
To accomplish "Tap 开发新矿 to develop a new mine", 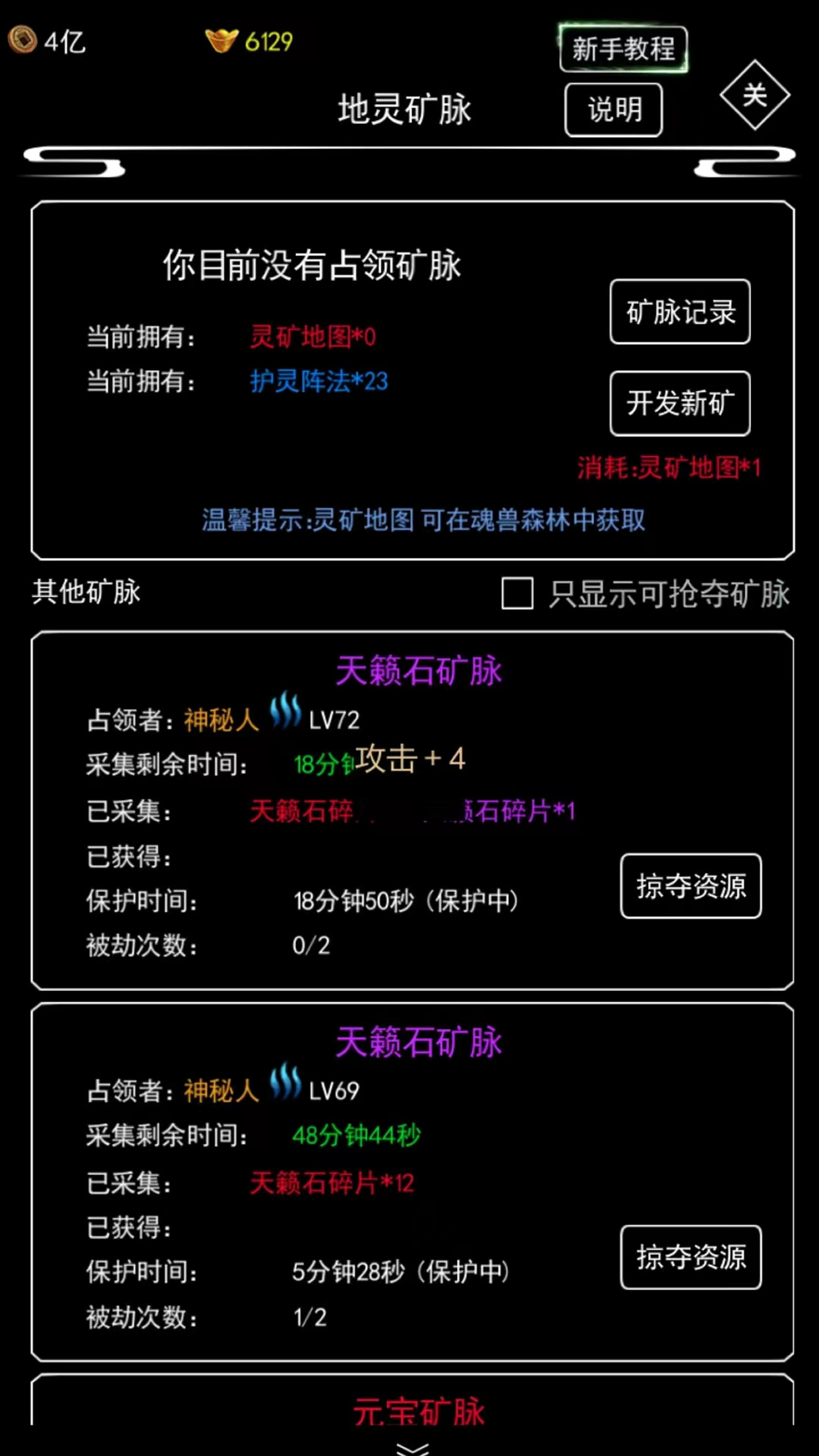I will [680, 403].
